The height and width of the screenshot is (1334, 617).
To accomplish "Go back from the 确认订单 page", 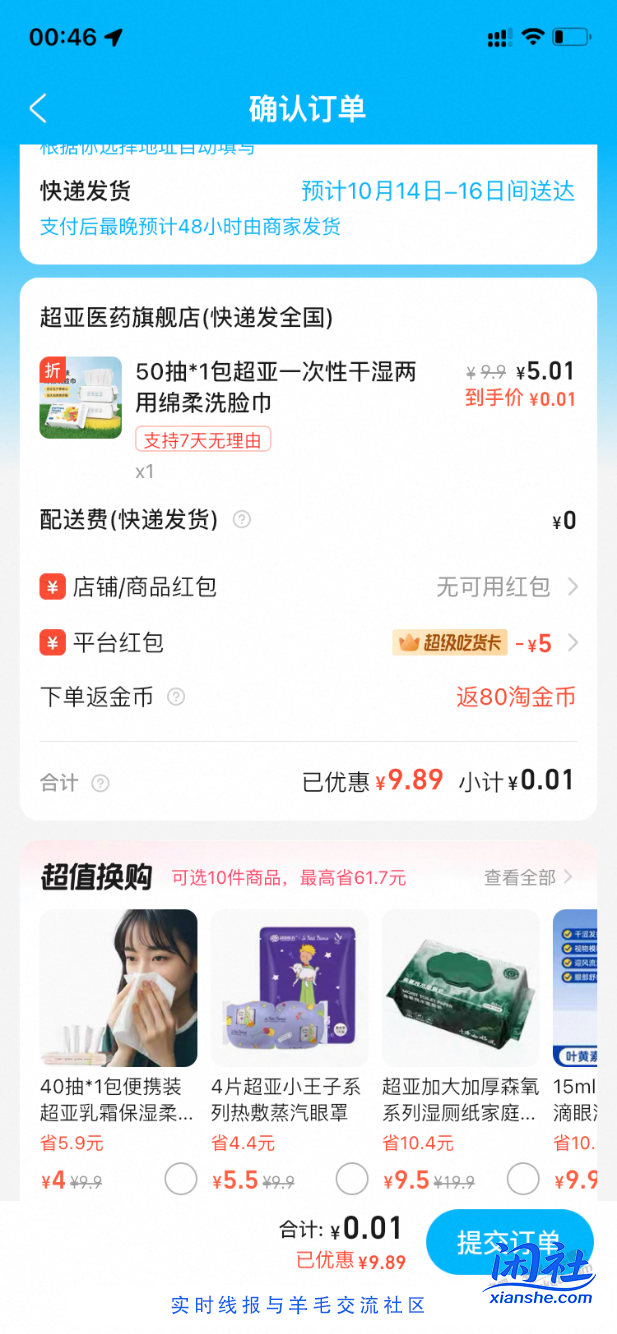I will click(x=39, y=108).
